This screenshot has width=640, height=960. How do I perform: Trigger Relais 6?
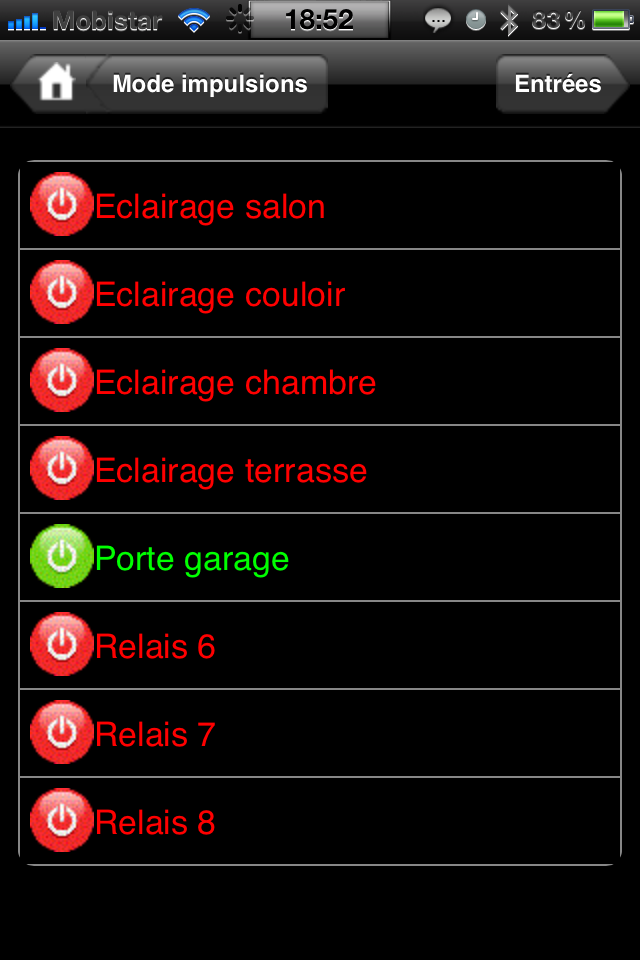coord(61,646)
